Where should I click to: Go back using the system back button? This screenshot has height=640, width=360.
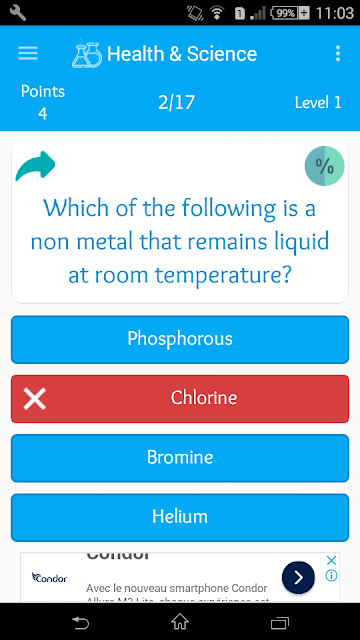point(80,622)
